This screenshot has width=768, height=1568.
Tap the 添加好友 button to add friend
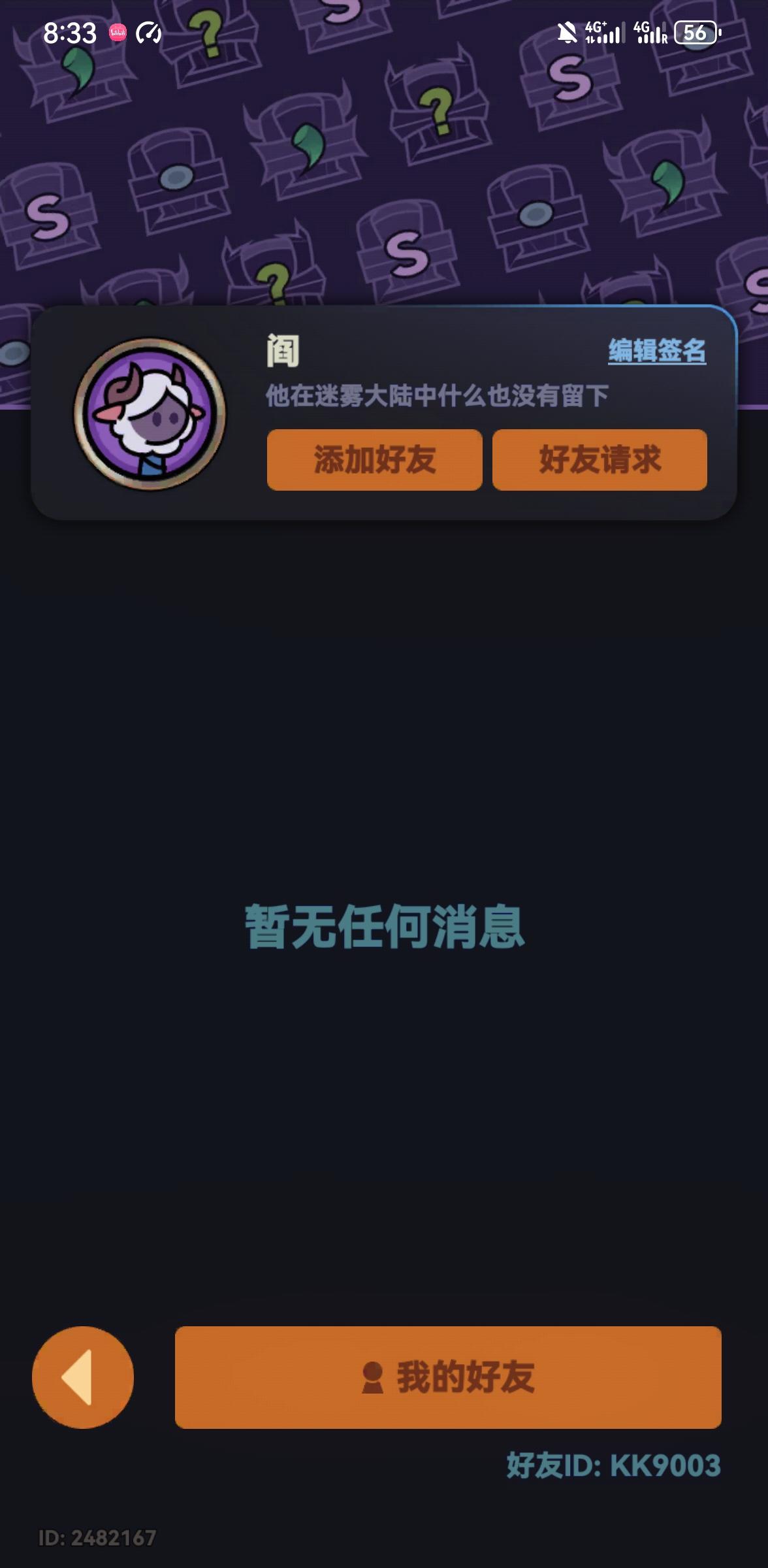click(374, 460)
